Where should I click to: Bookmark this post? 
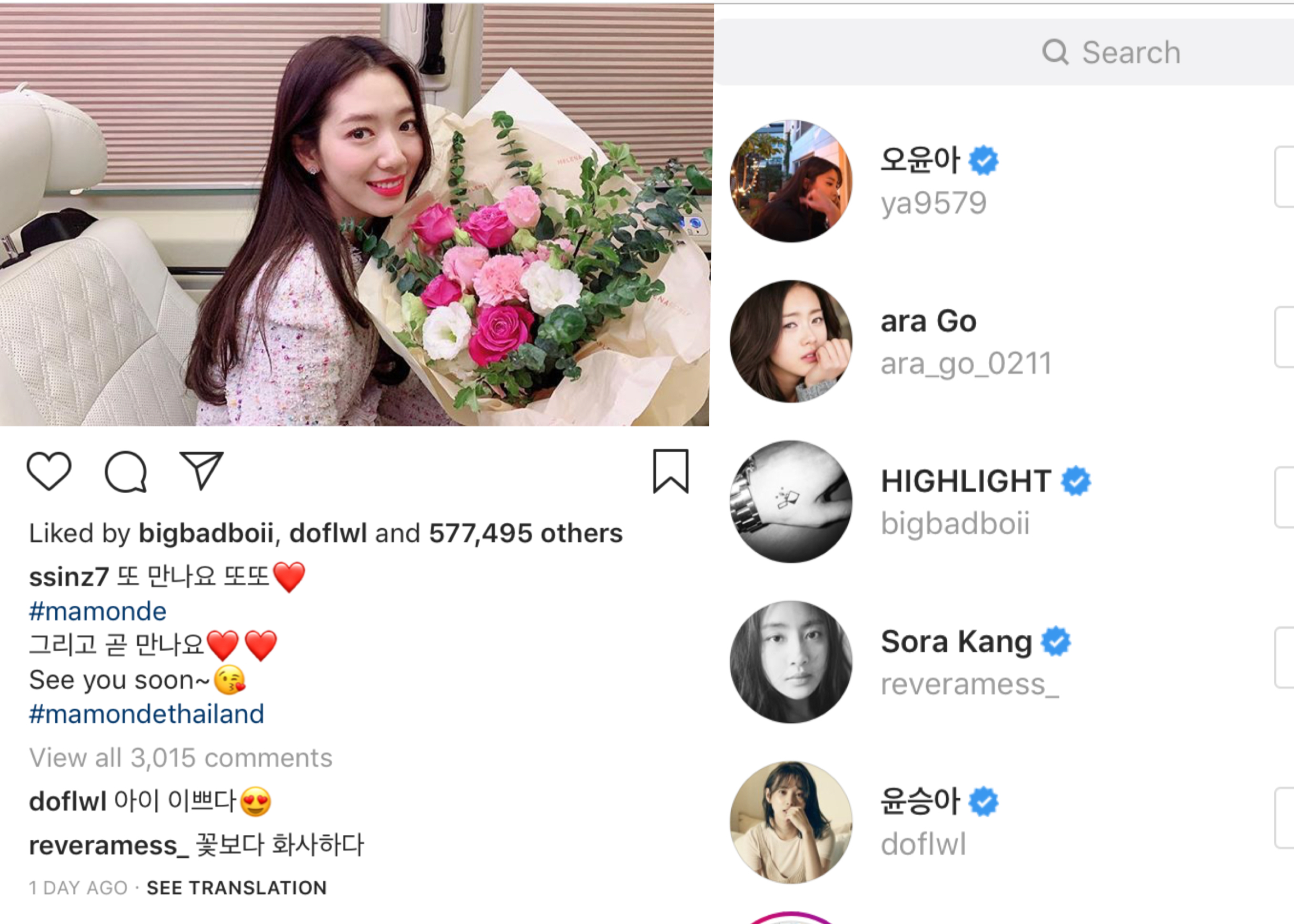click(x=671, y=471)
